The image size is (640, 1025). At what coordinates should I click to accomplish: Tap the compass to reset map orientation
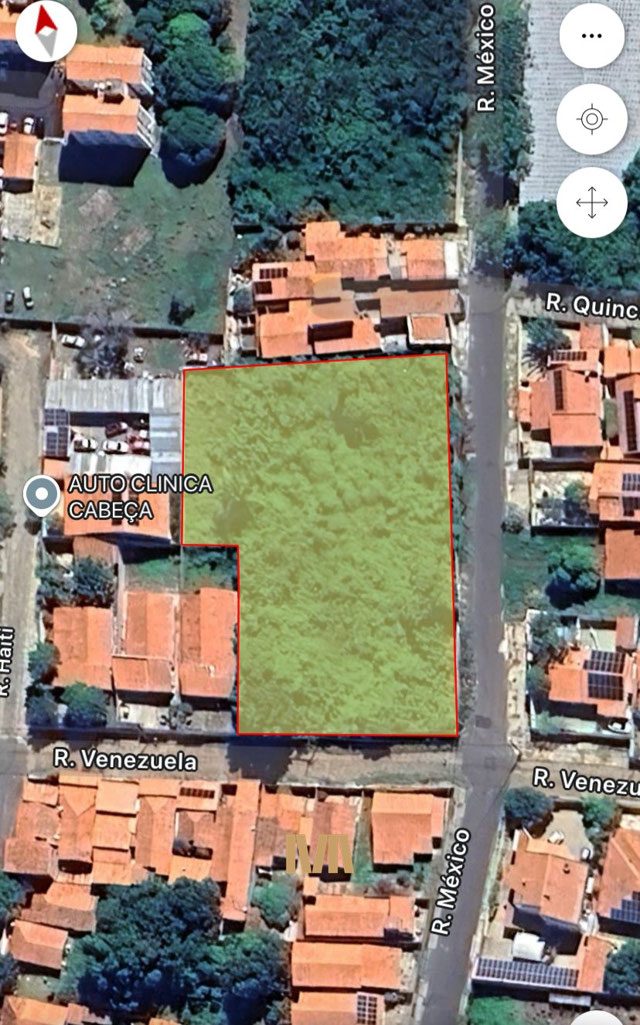(46, 30)
